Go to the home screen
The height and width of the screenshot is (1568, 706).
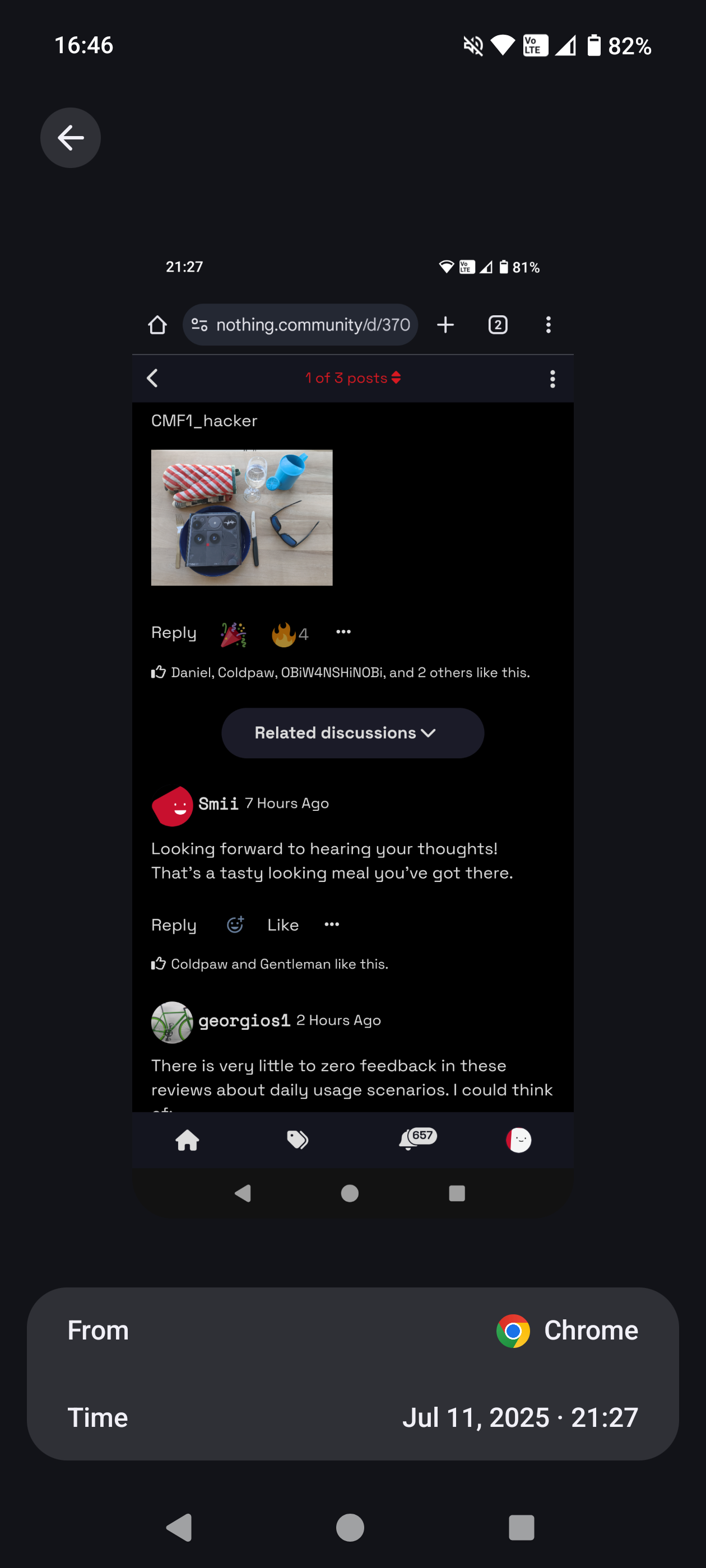[x=350, y=1527]
